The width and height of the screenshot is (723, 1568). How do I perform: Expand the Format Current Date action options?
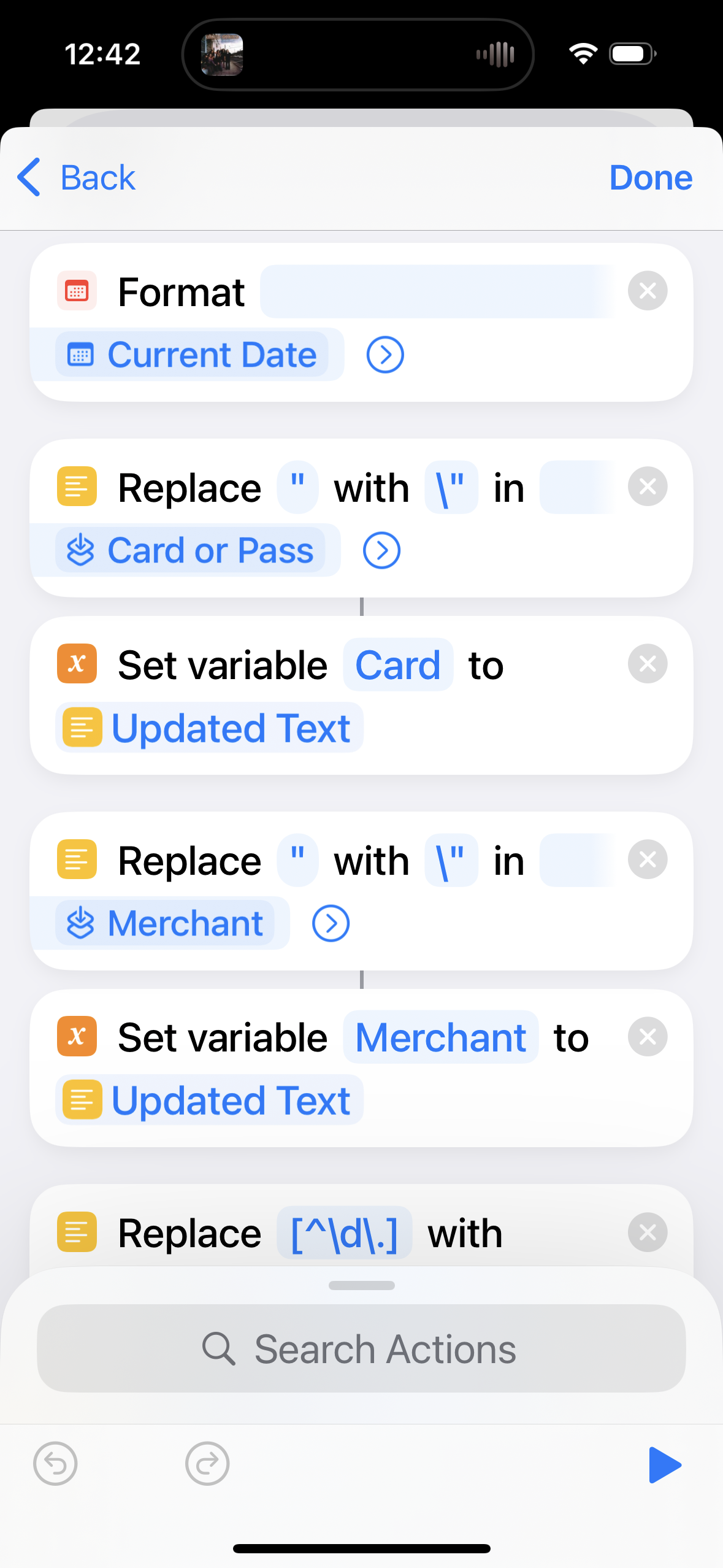tap(384, 355)
